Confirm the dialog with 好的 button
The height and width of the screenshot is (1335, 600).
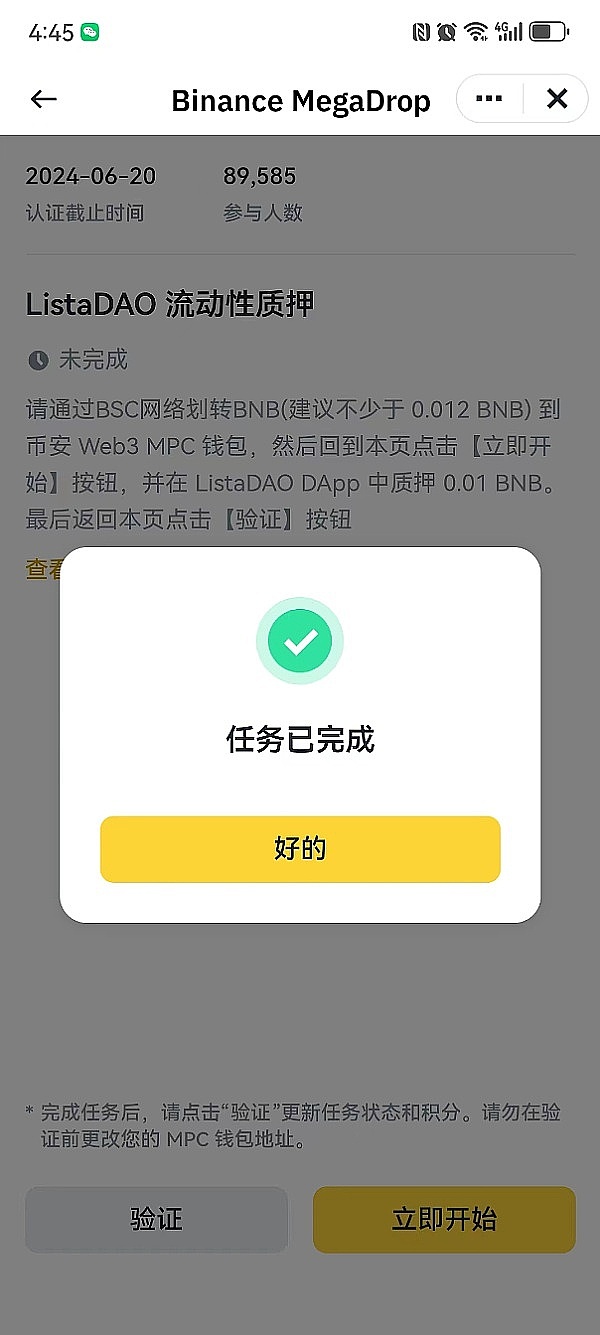click(300, 849)
